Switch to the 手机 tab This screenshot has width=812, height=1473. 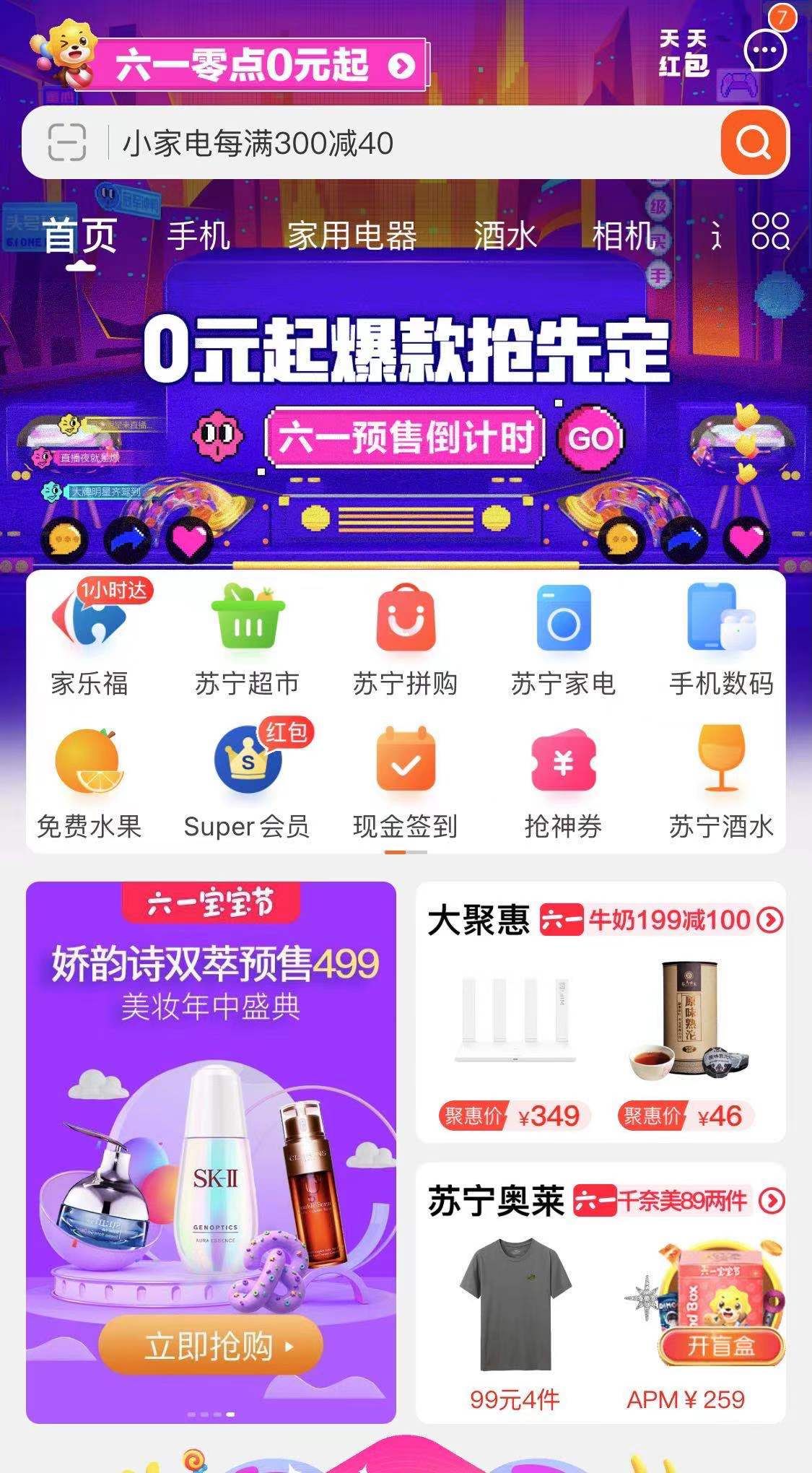[198, 236]
